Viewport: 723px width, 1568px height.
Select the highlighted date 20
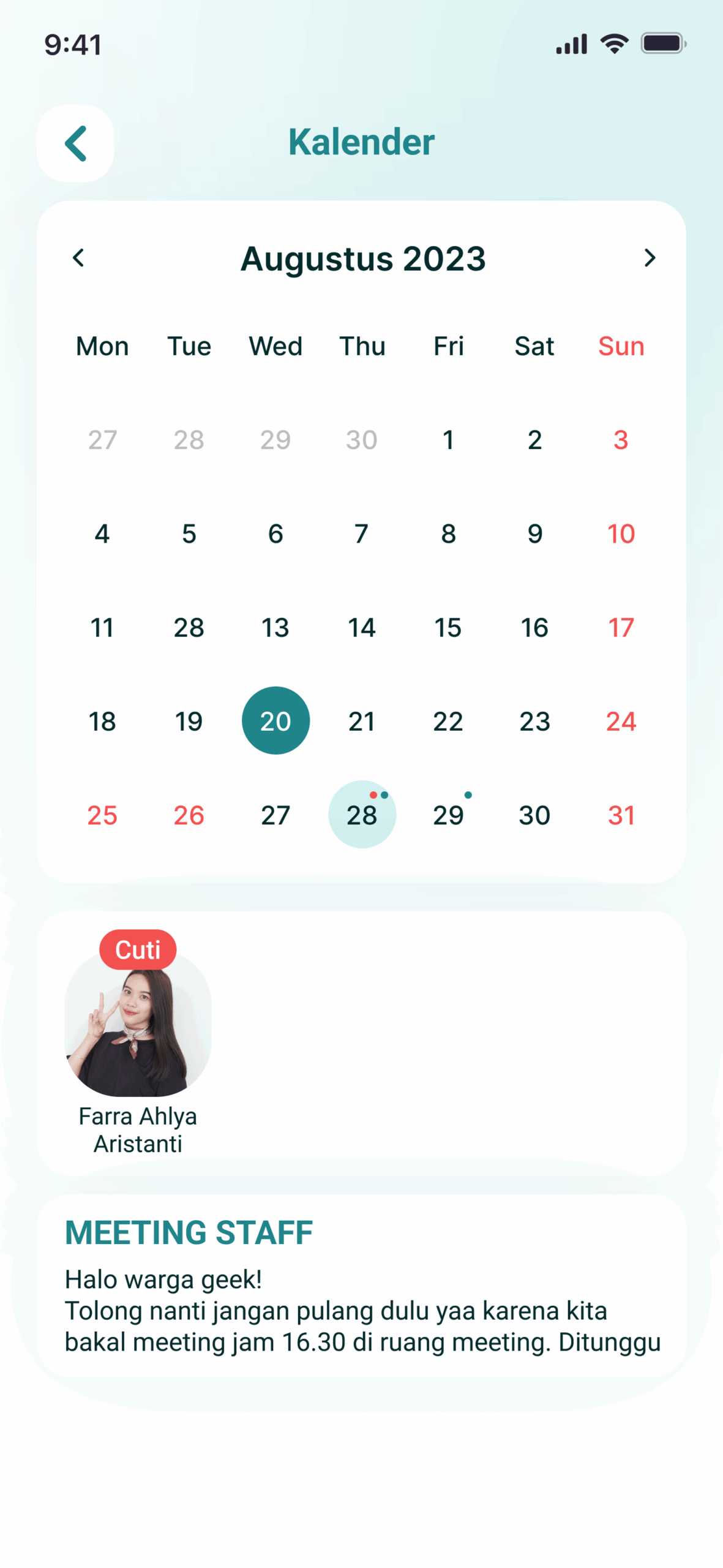(275, 720)
